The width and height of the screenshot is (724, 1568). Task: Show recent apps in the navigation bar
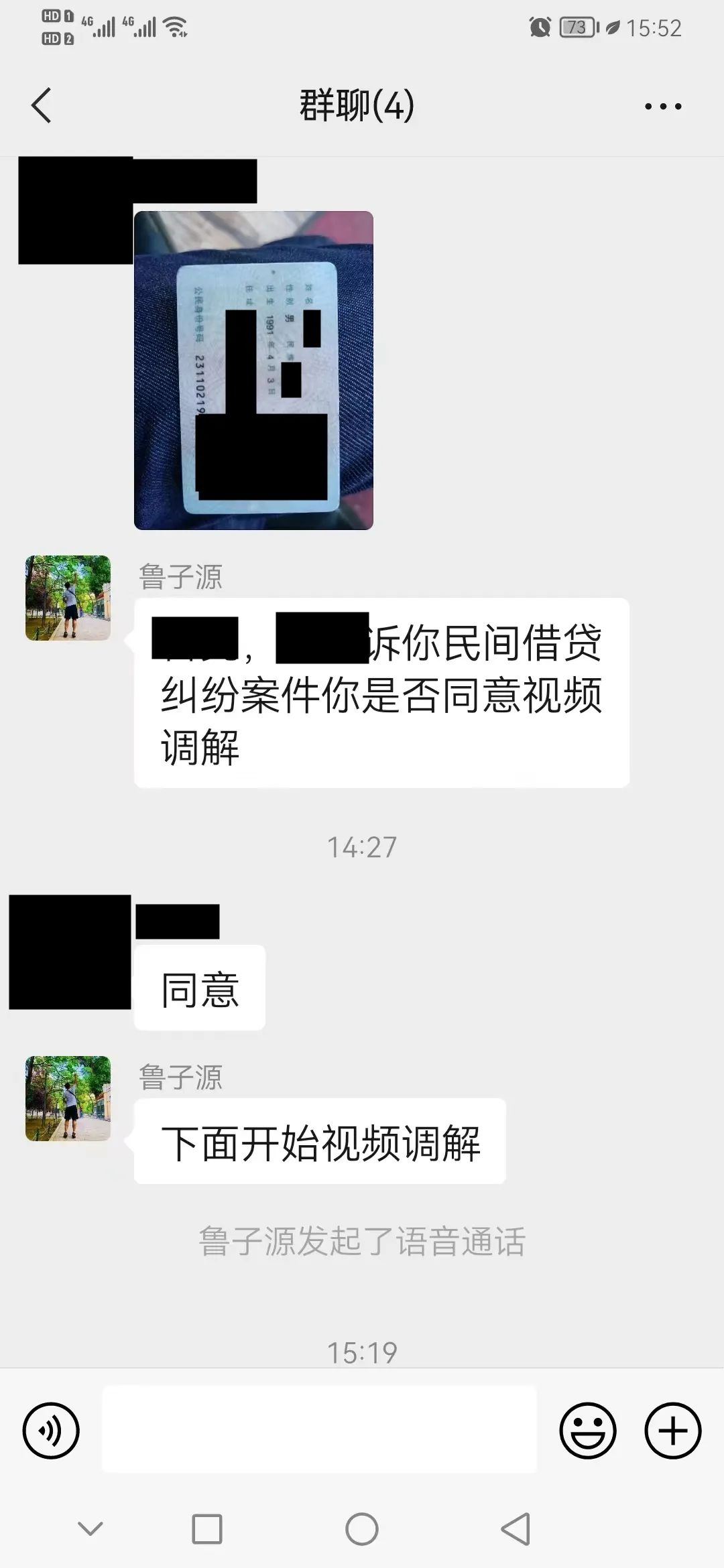207,1529
